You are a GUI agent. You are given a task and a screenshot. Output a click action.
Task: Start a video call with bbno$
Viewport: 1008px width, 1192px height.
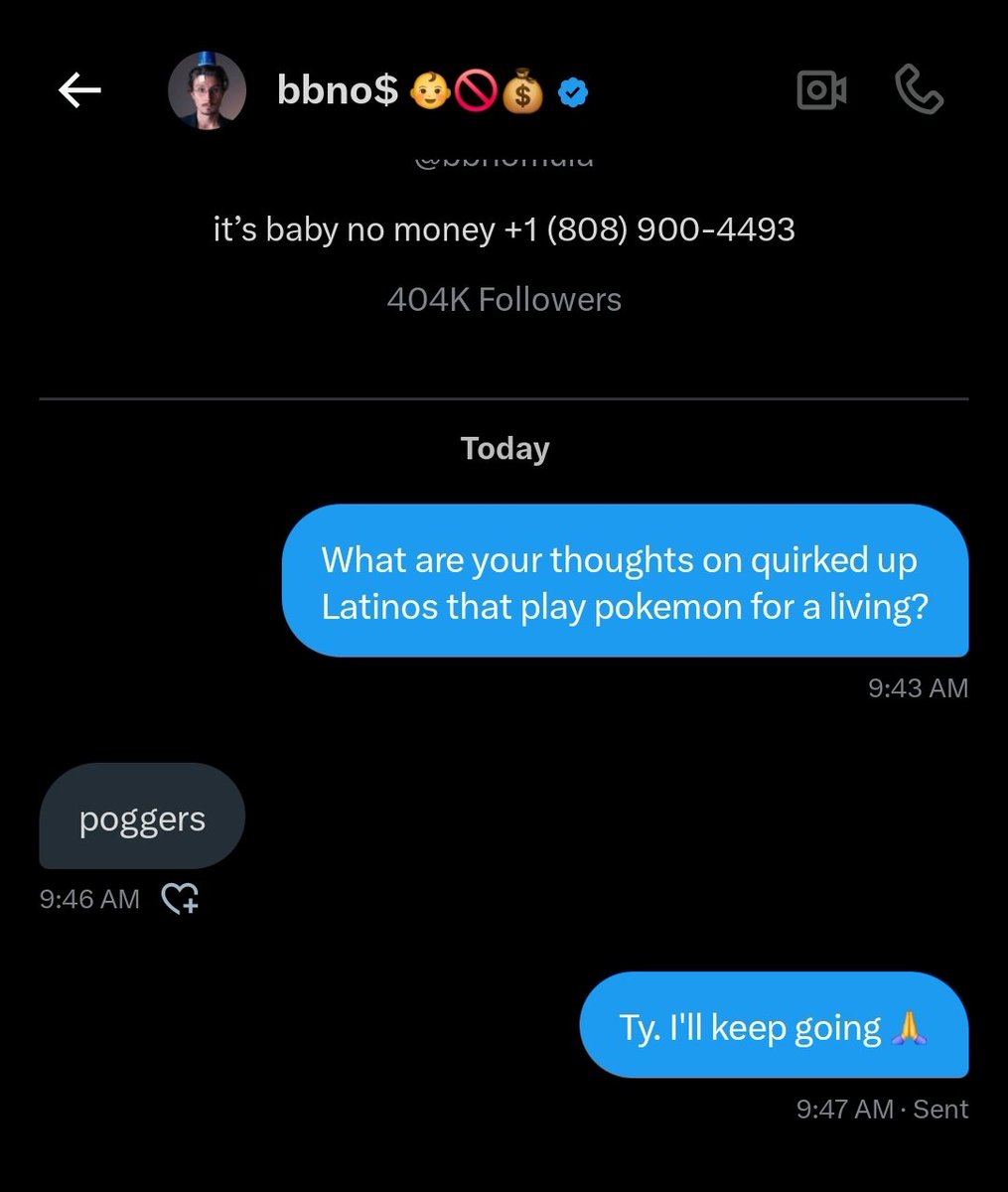(821, 91)
